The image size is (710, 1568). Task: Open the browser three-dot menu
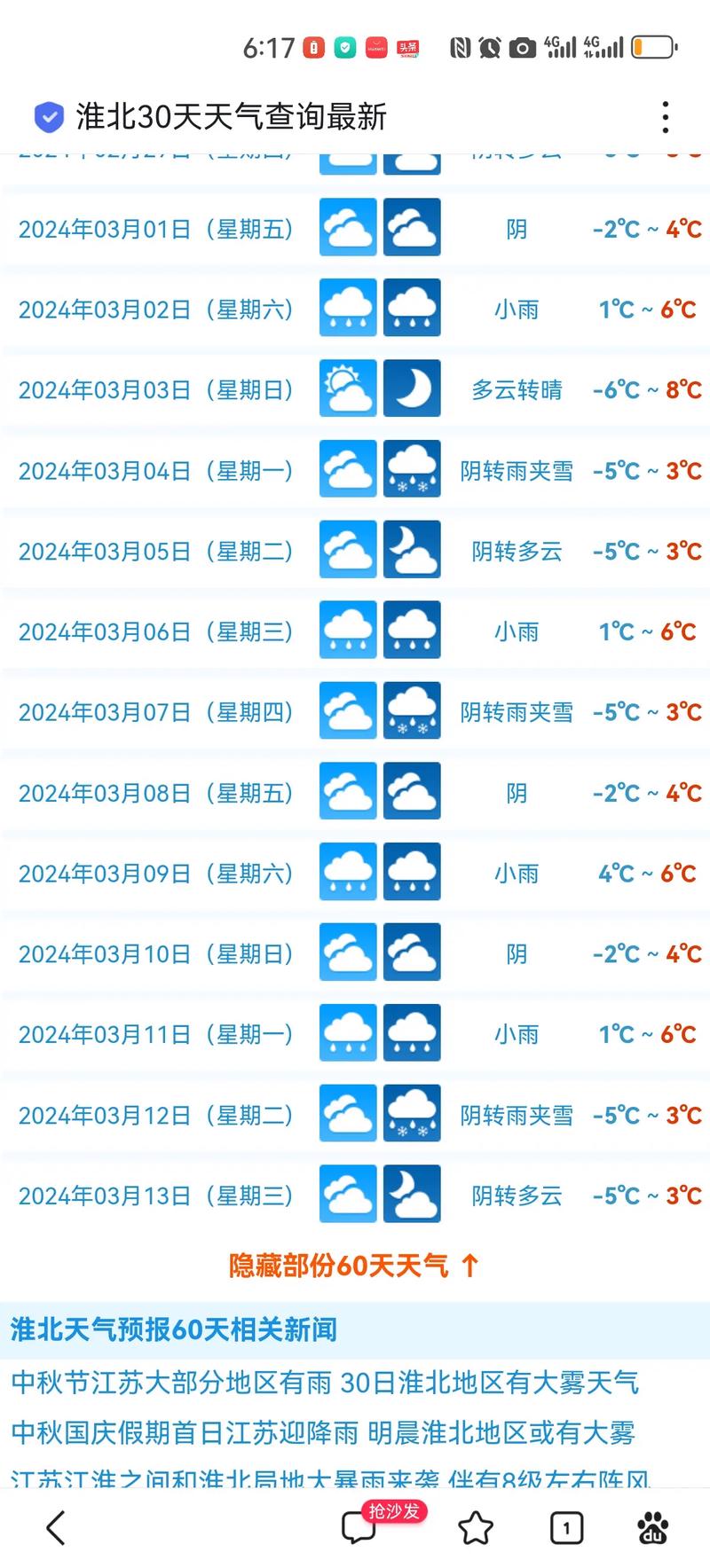click(665, 116)
